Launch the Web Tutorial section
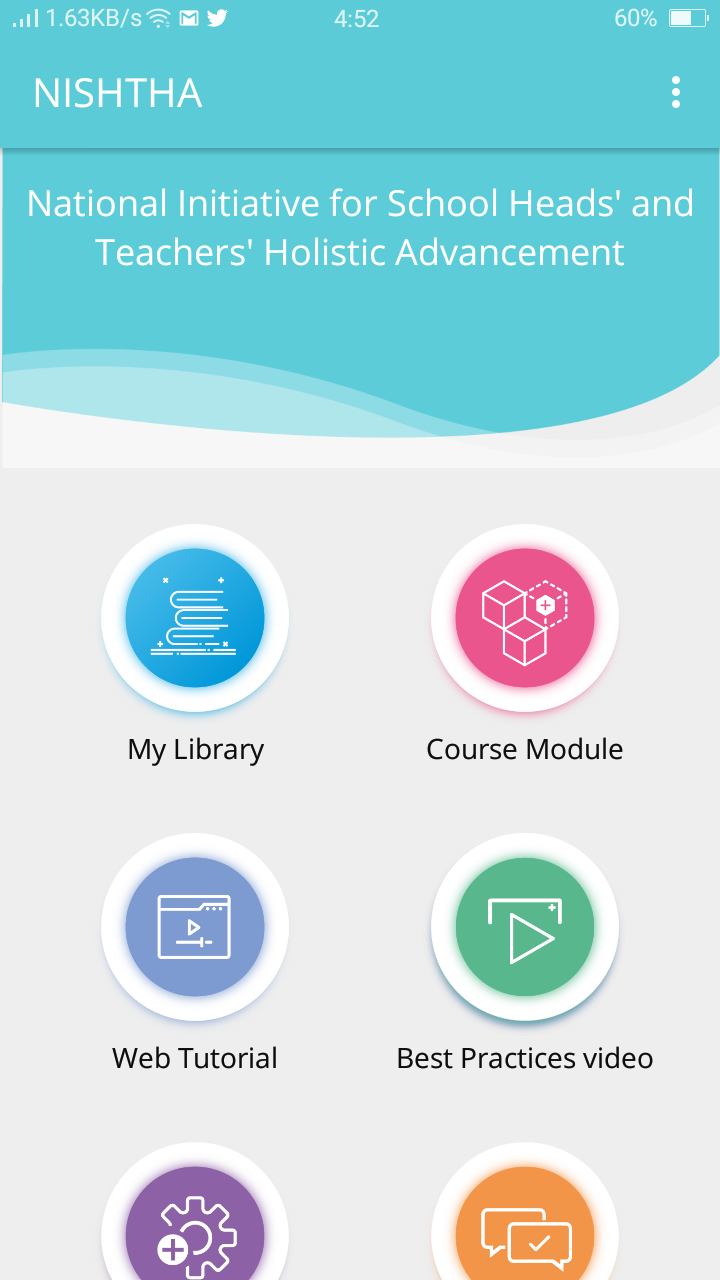This screenshot has height=1280, width=720. click(195, 927)
